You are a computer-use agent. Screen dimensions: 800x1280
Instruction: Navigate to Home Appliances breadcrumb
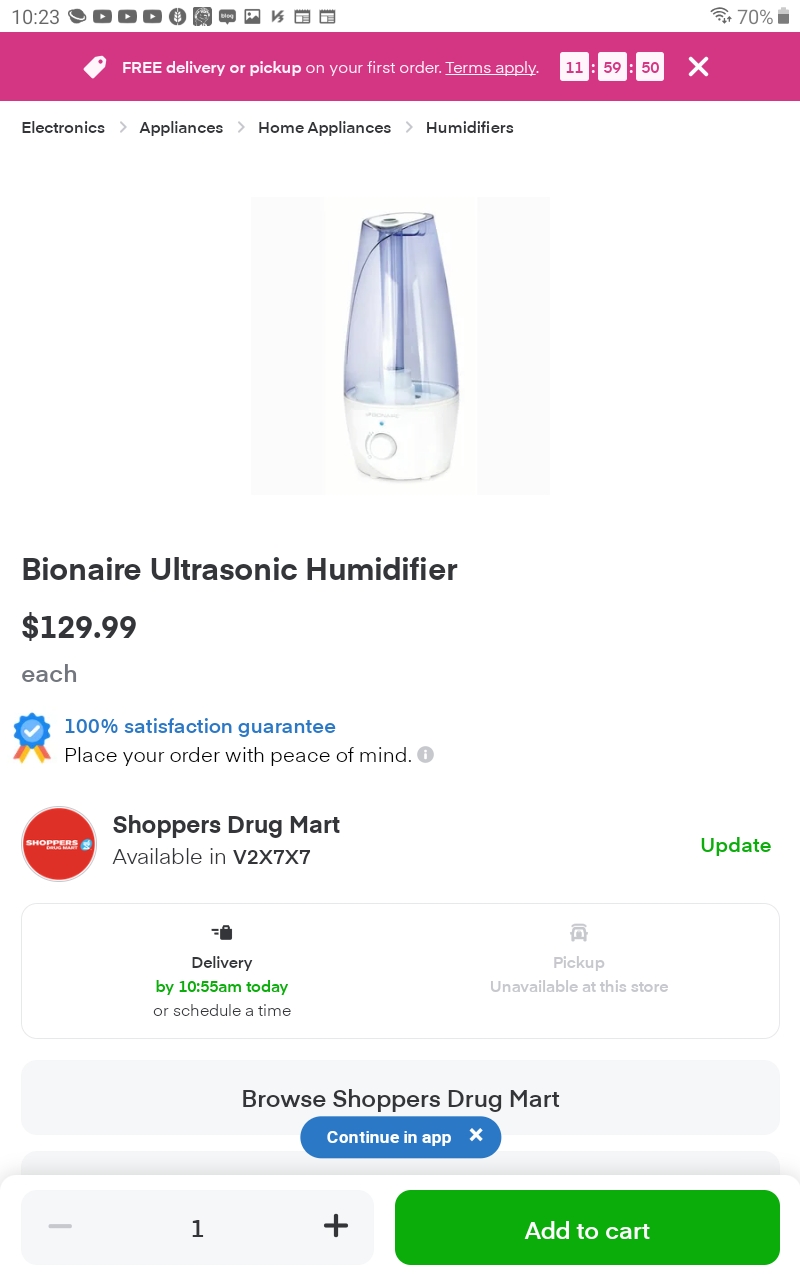click(x=324, y=128)
